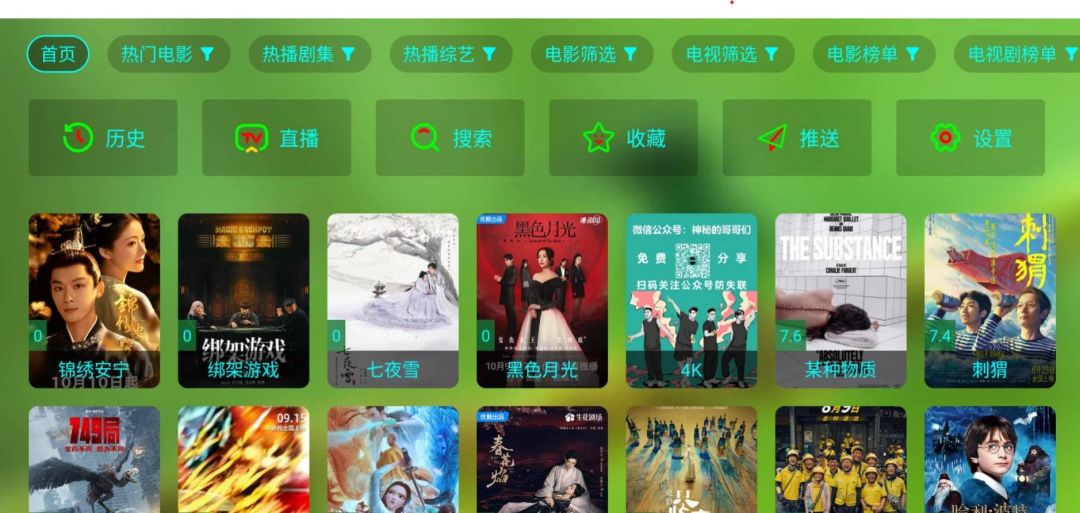
Task: Open the 直播 live TV section
Action: tap(276, 138)
